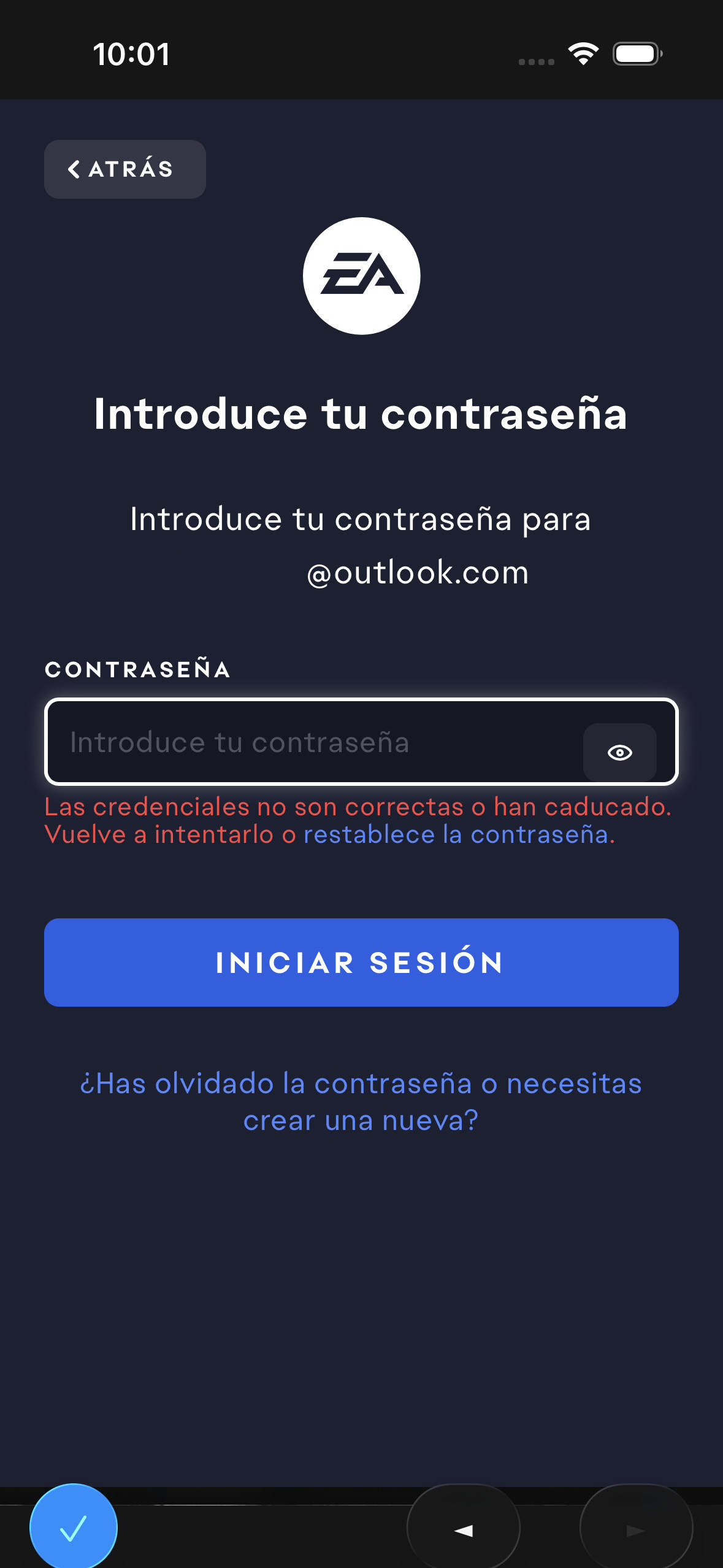Go back with the ATRÁS button
723x1568 pixels.
coord(124,169)
